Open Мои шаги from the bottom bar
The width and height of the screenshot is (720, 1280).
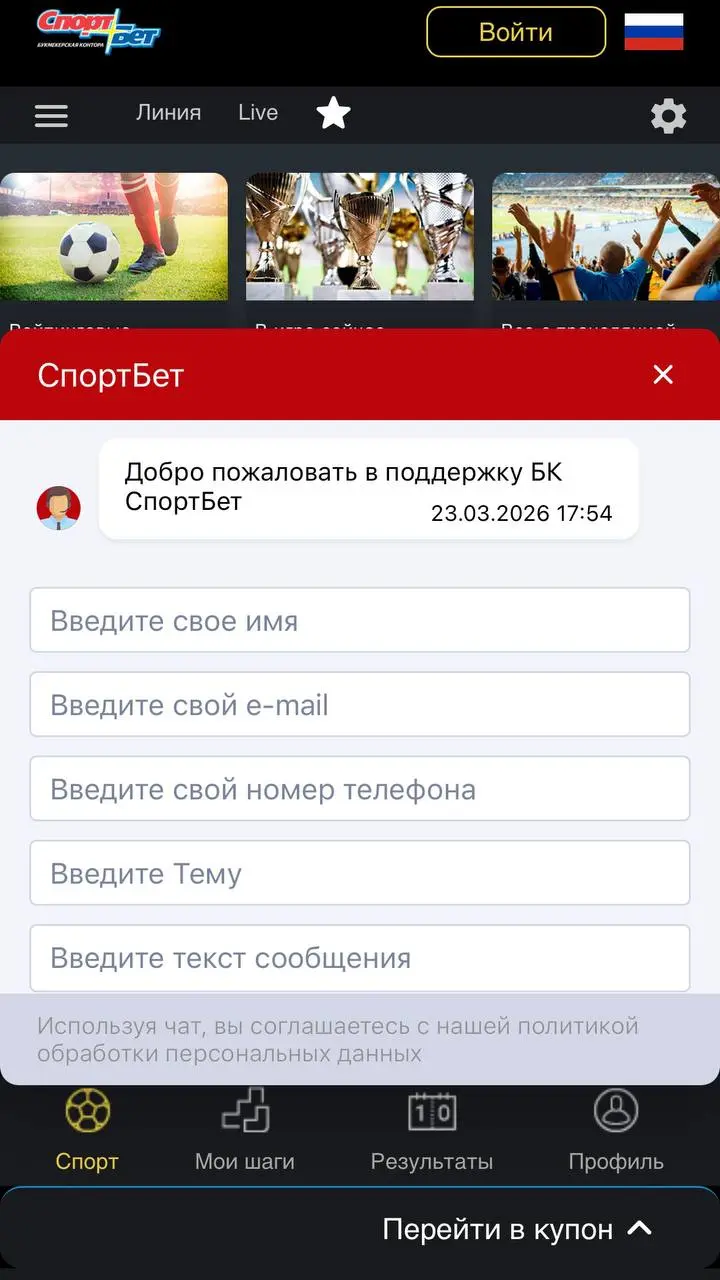coord(244,1112)
